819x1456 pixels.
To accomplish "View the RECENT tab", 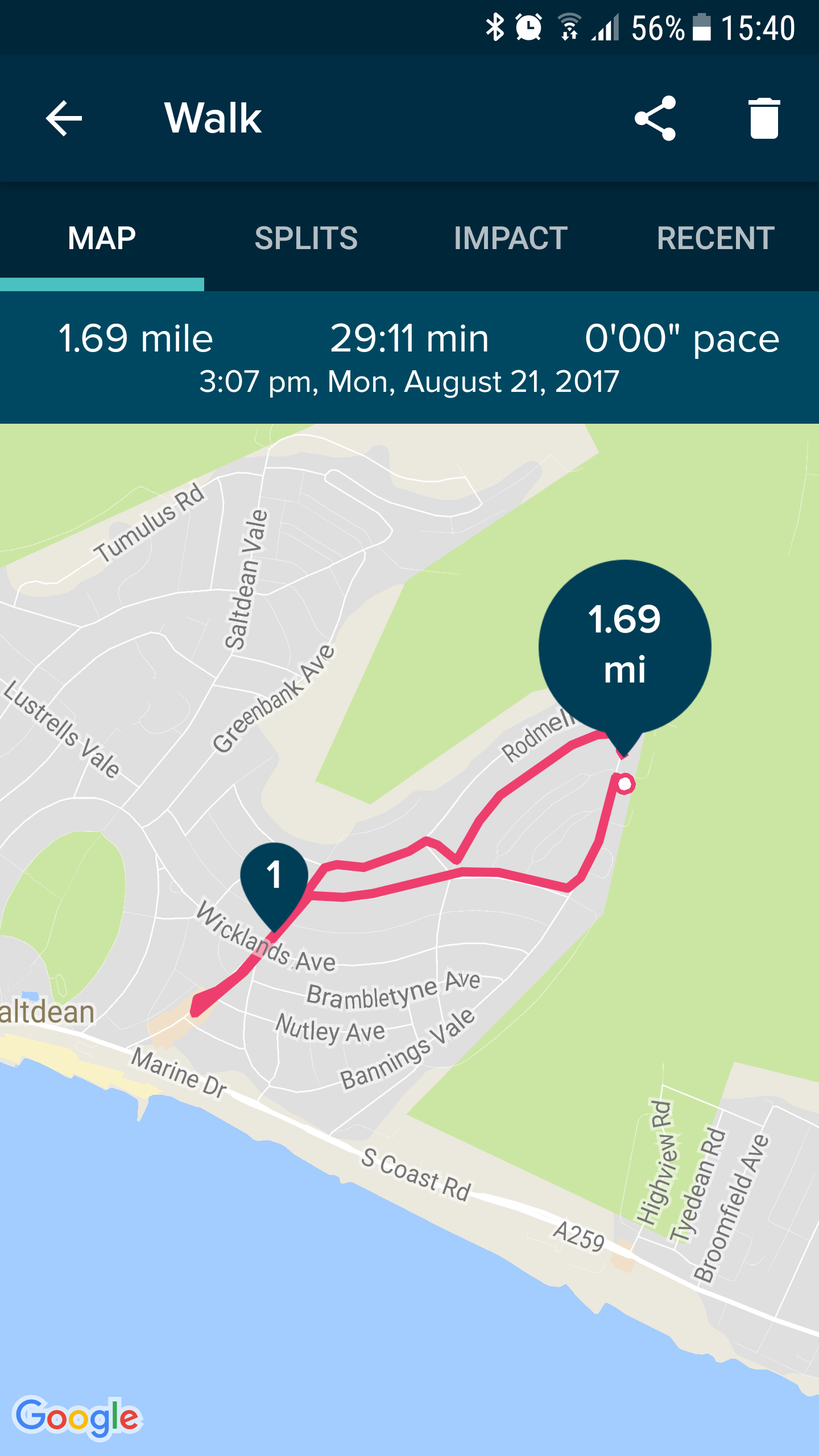I will coord(715,238).
